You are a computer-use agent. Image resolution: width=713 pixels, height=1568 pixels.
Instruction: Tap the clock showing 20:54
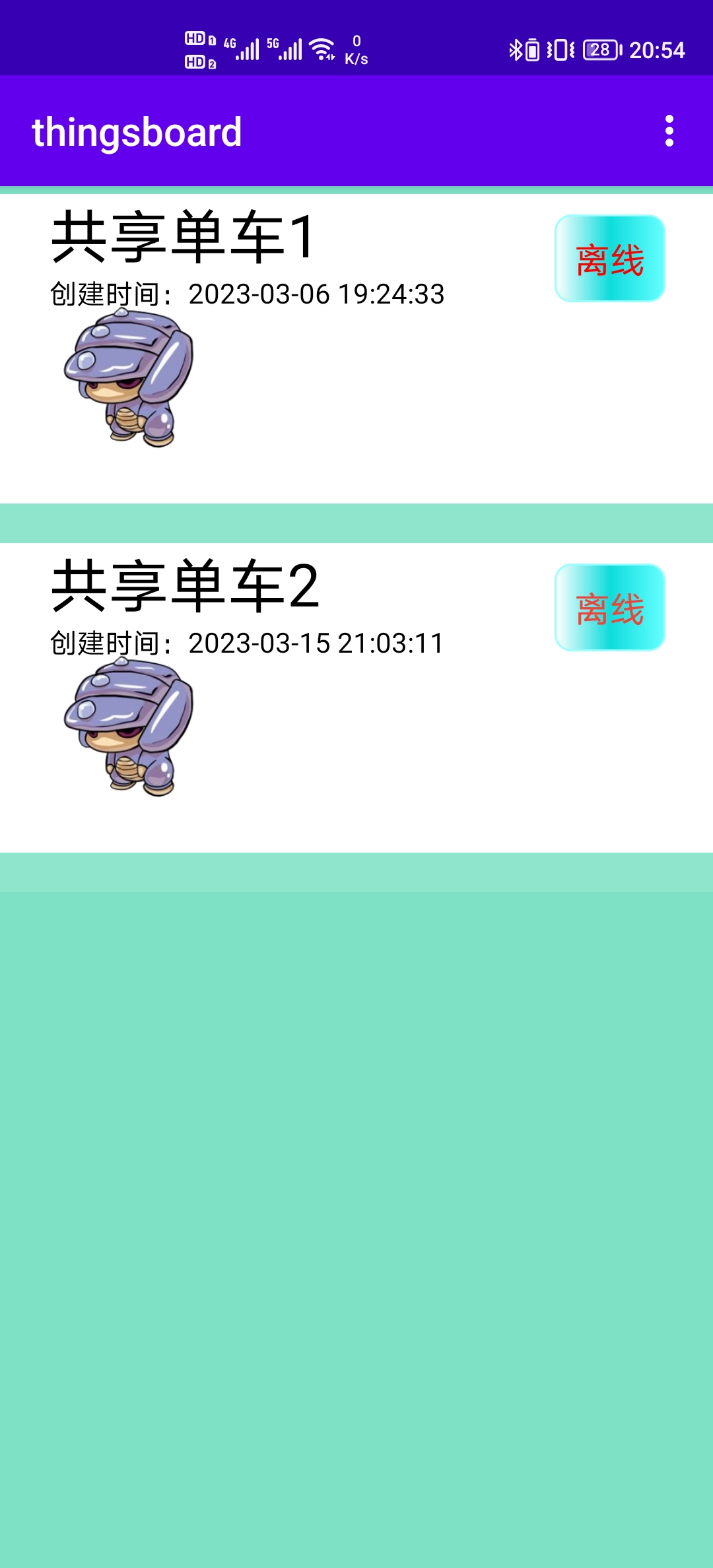[656, 49]
